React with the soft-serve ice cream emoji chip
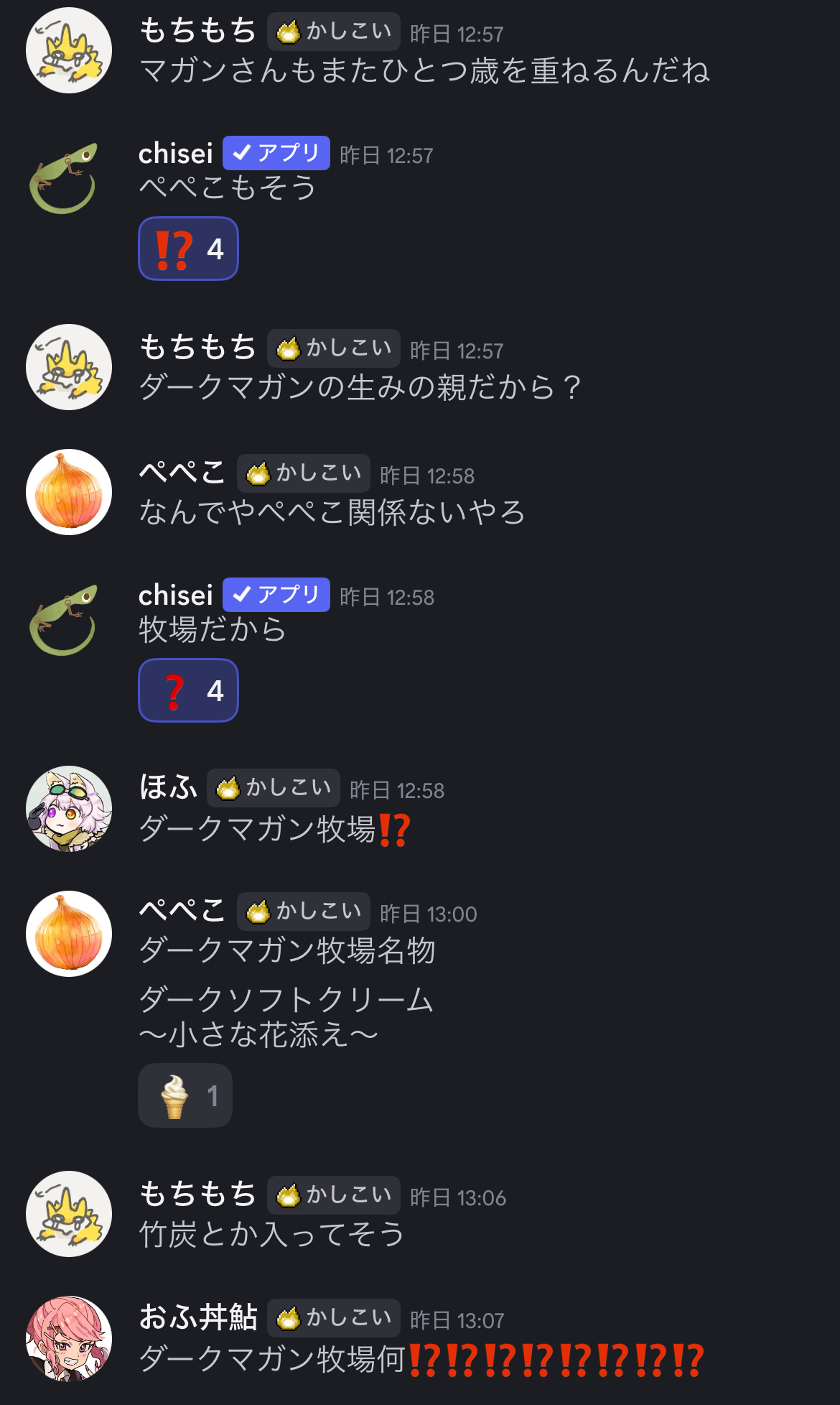Viewport: 840px width, 1405px height. tap(185, 1095)
